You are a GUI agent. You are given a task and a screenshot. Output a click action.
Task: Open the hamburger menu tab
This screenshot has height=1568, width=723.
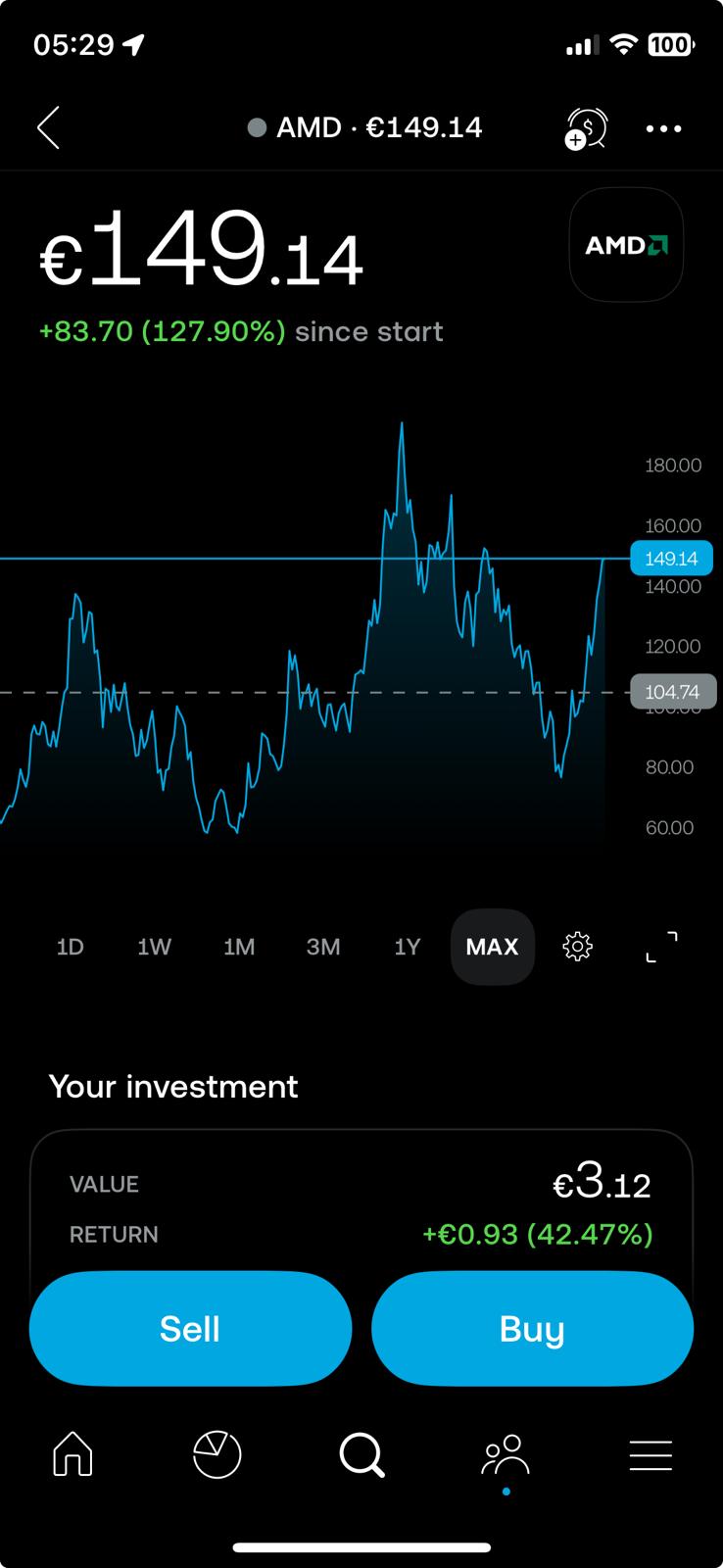(x=651, y=1455)
